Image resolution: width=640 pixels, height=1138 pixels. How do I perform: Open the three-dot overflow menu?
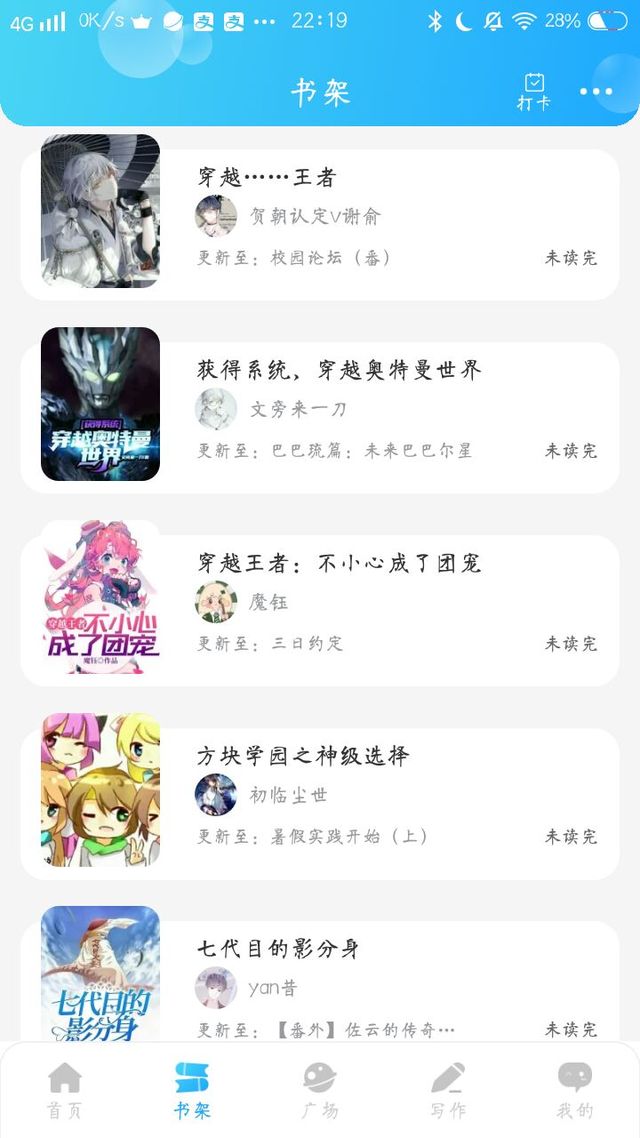pos(596,92)
